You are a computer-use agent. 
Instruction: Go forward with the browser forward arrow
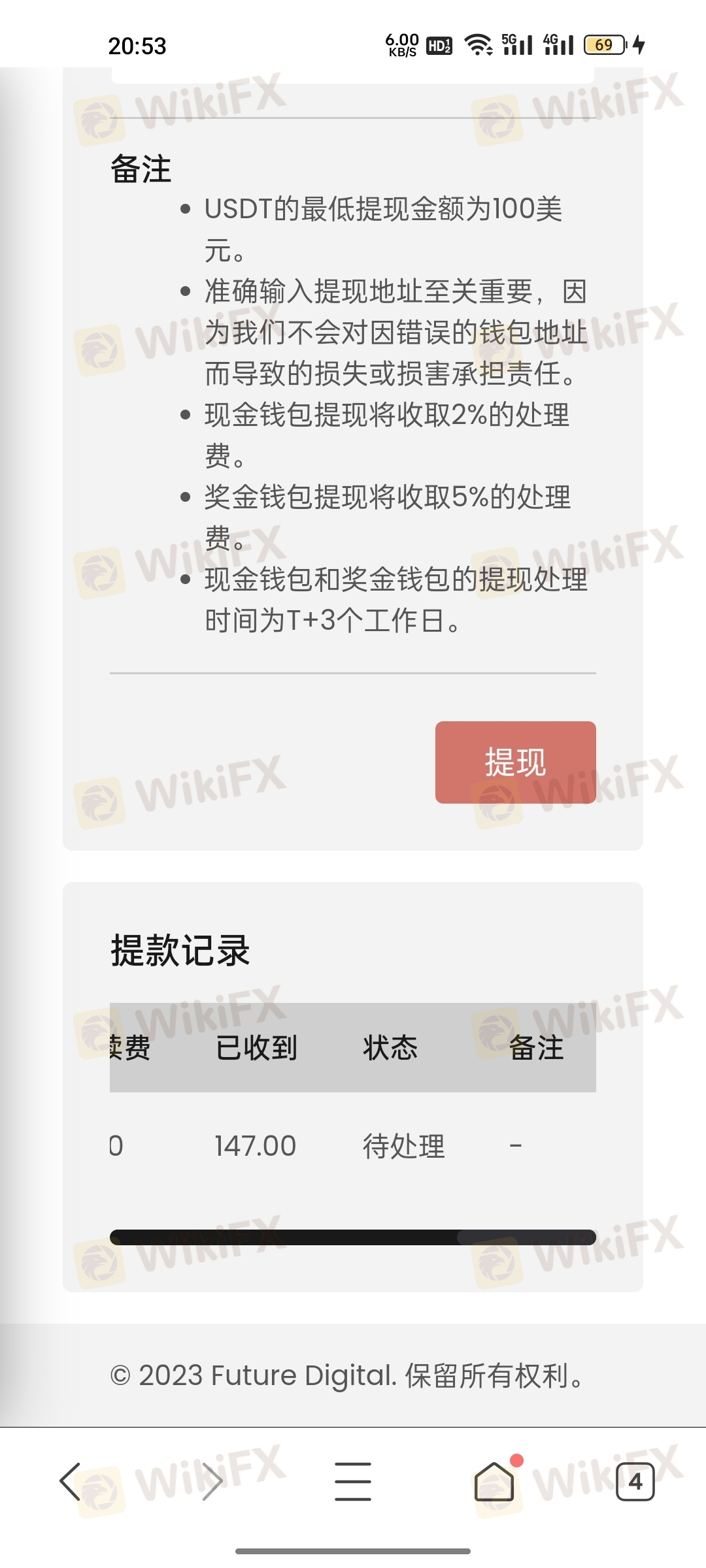[212, 1481]
